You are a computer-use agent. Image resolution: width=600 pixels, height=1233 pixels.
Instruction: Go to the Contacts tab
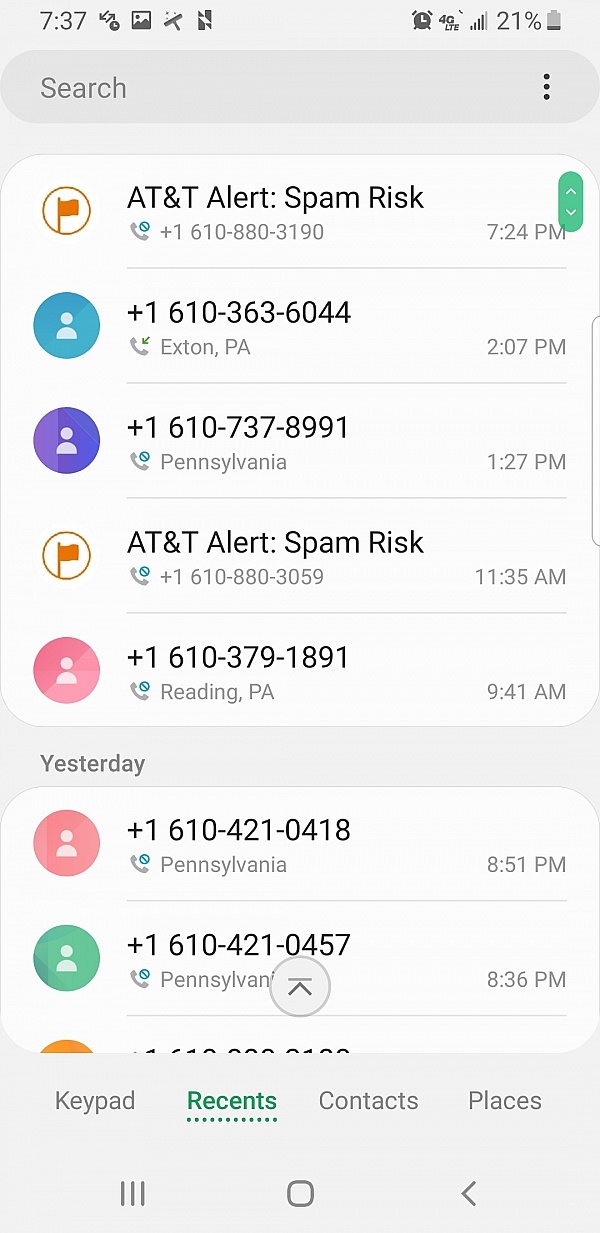coord(368,1101)
